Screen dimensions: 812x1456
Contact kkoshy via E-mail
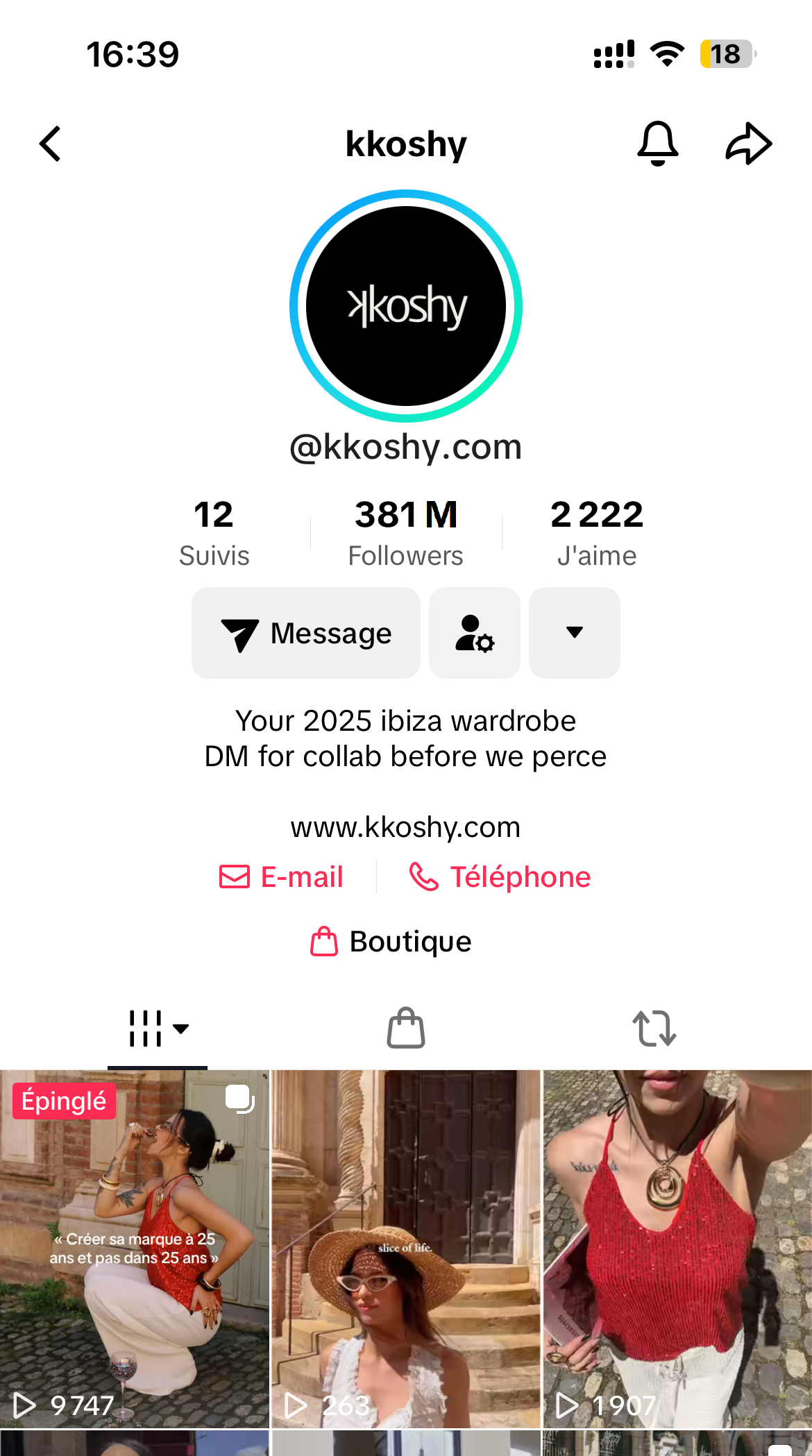pyautogui.click(x=282, y=877)
